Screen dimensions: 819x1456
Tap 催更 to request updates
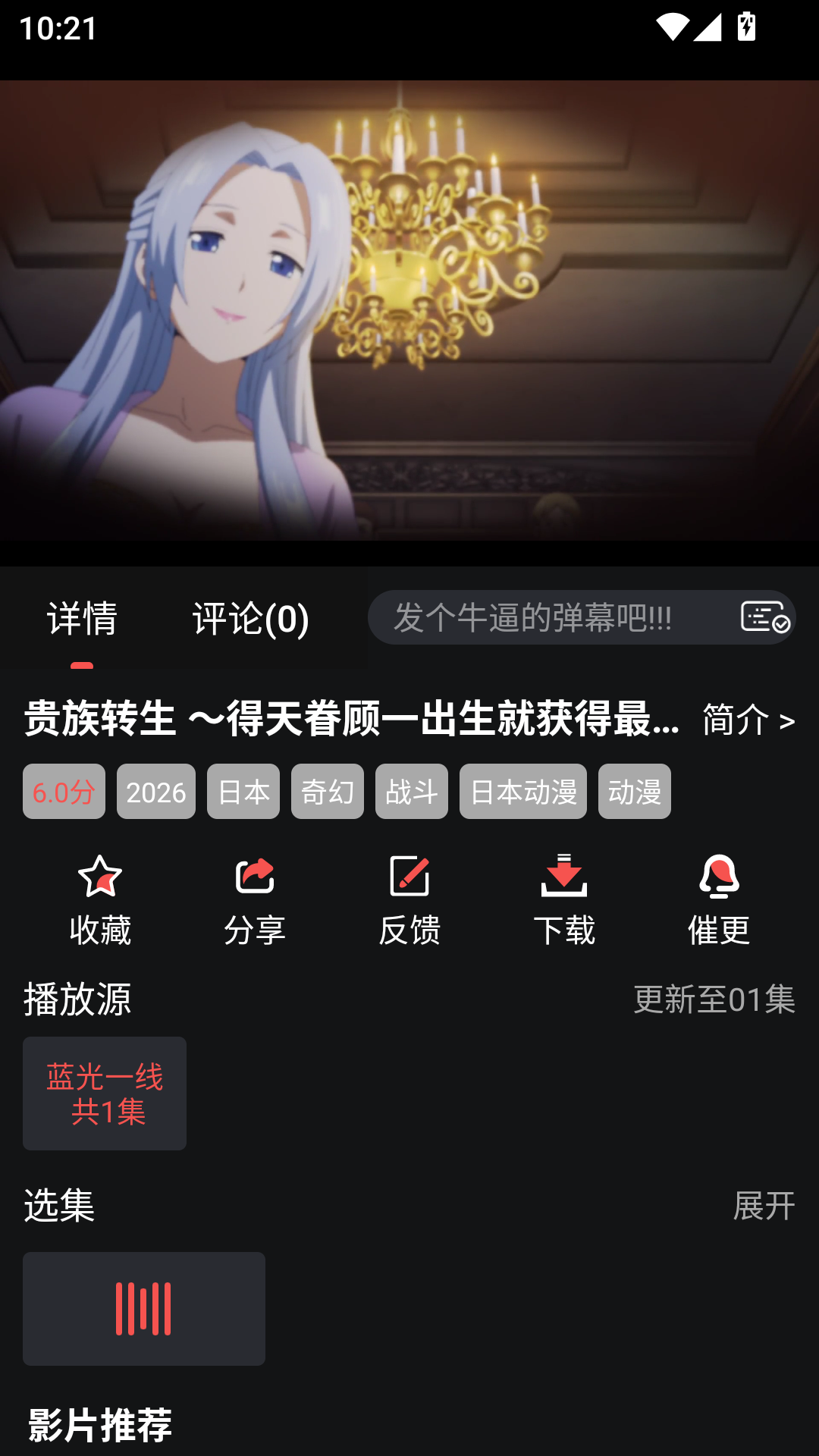click(719, 900)
